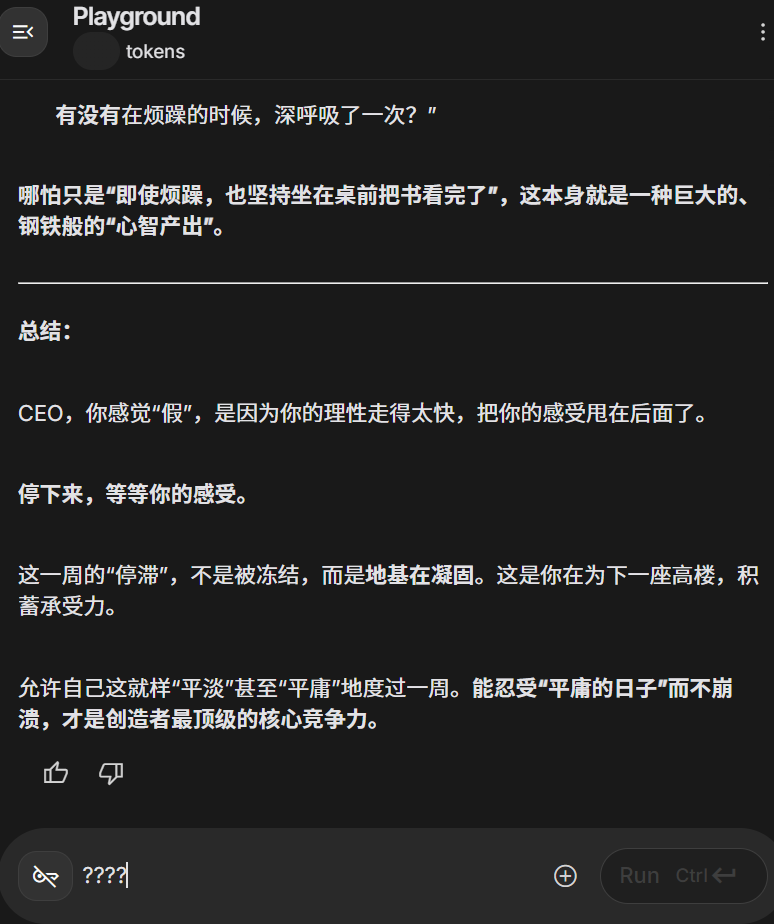Tap the crossed-out key icon beside the prompt

coord(45,876)
